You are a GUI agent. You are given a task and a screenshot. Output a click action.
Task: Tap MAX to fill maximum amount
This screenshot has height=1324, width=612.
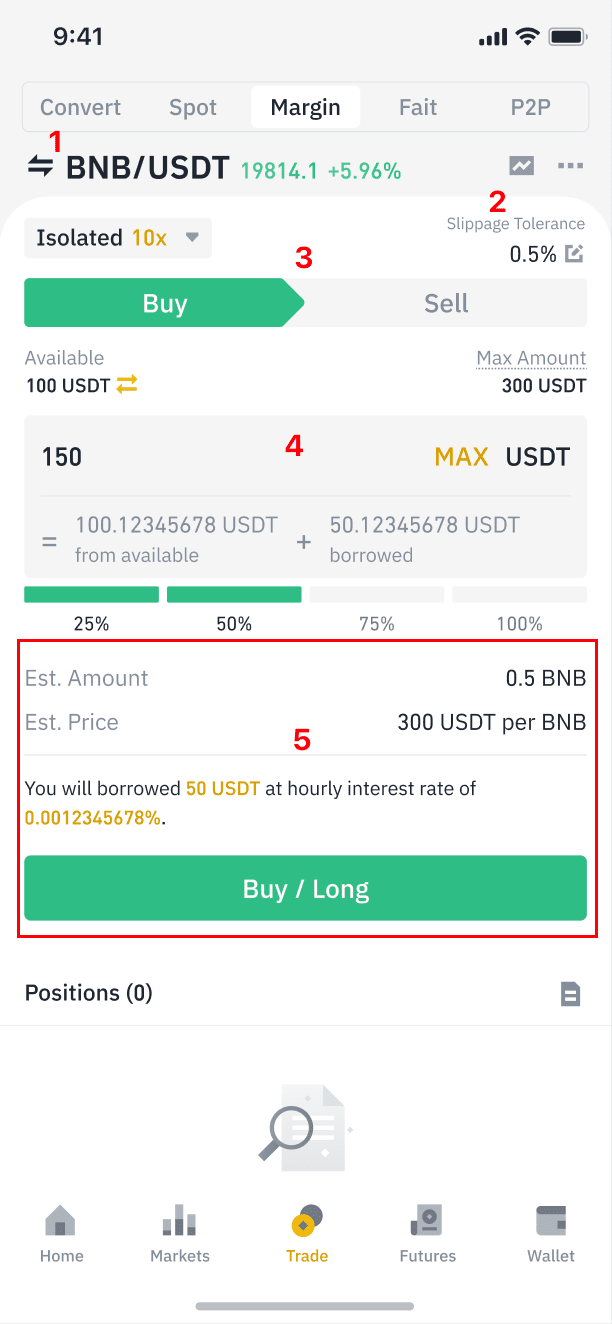point(461,457)
